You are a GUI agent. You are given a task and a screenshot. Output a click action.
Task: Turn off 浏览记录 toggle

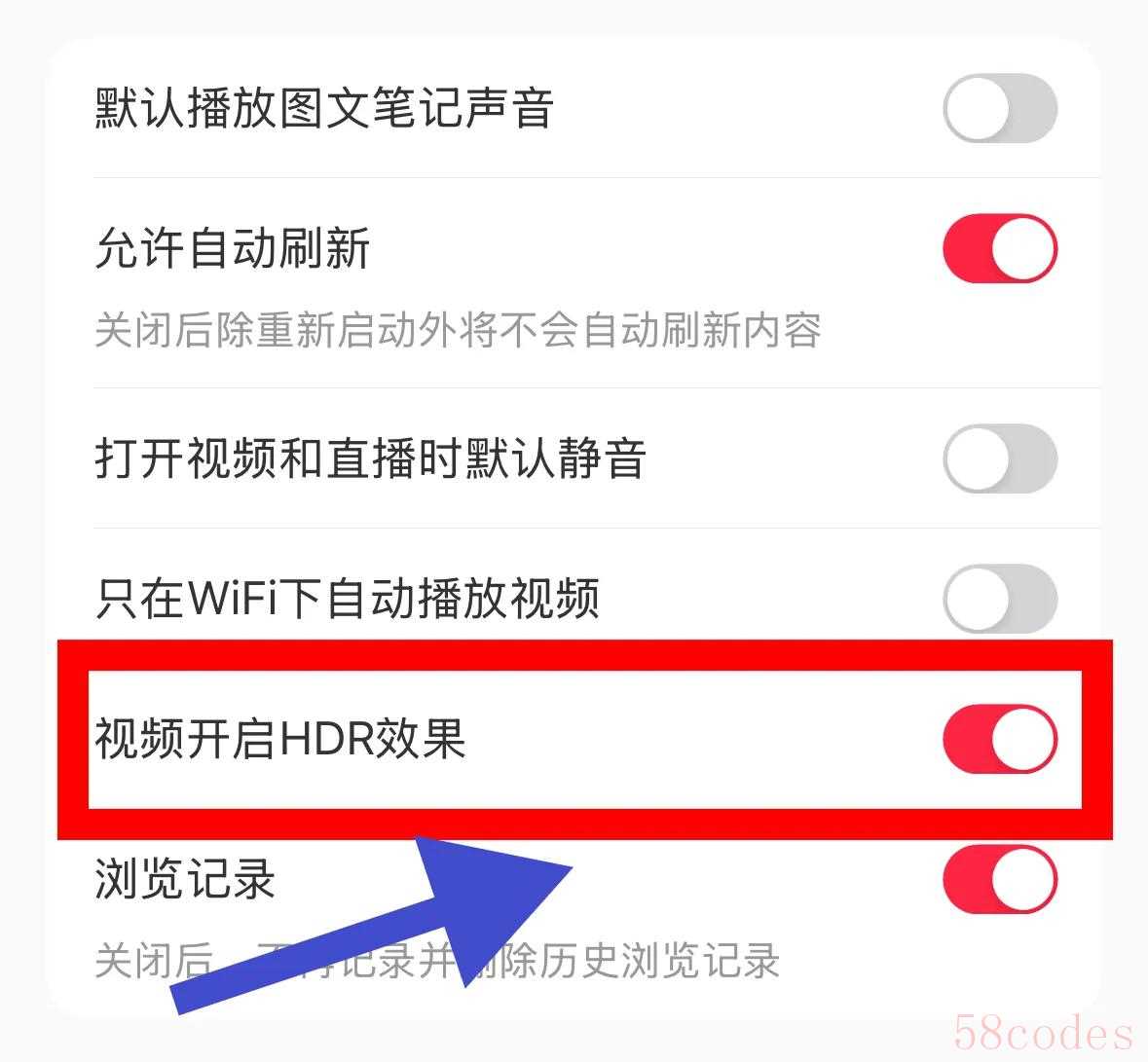(1000, 879)
